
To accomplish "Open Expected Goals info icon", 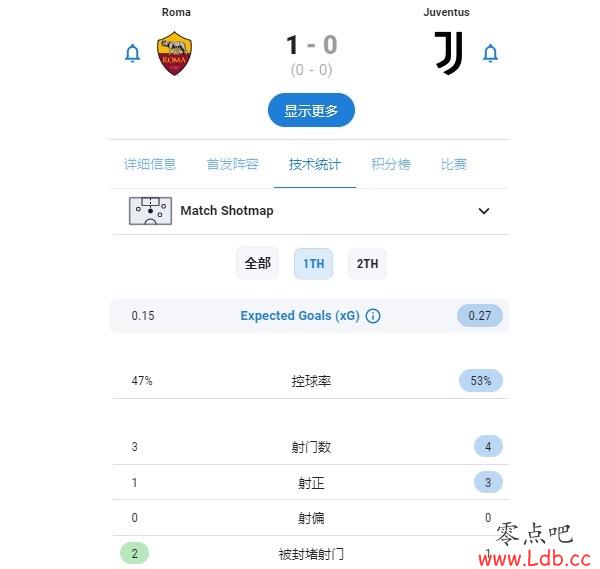I will pyautogui.click(x=373, y=316).
